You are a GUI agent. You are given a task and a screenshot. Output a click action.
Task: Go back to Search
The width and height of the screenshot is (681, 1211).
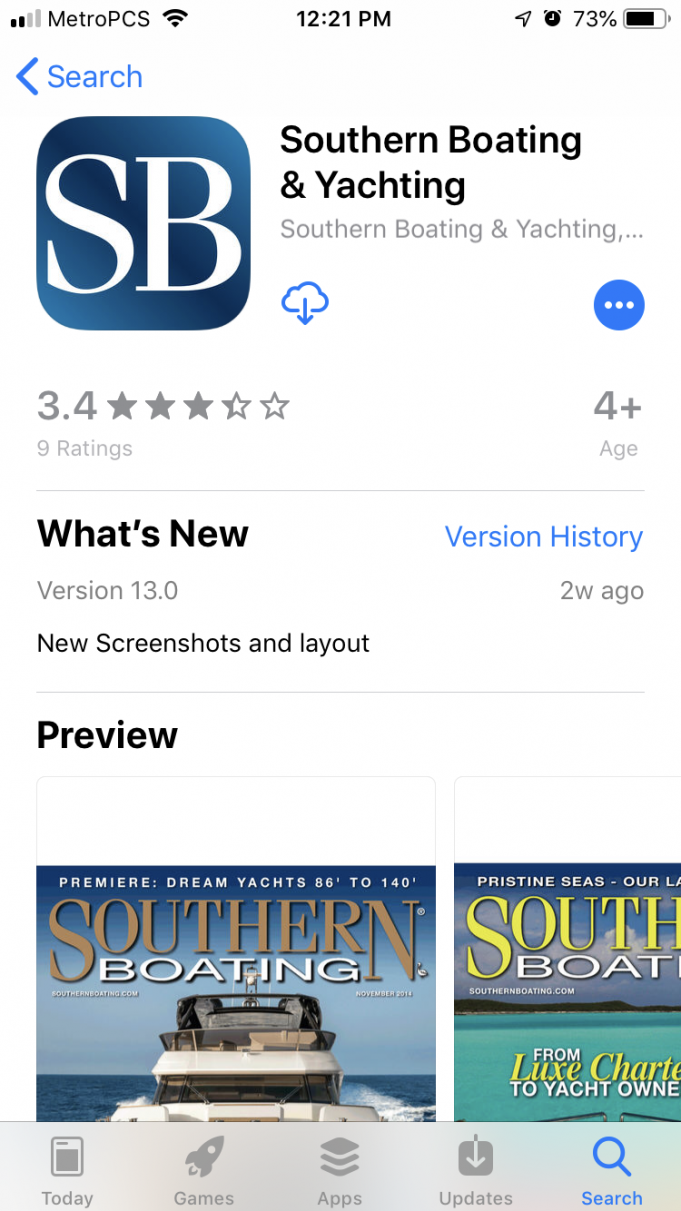point(79,77)
